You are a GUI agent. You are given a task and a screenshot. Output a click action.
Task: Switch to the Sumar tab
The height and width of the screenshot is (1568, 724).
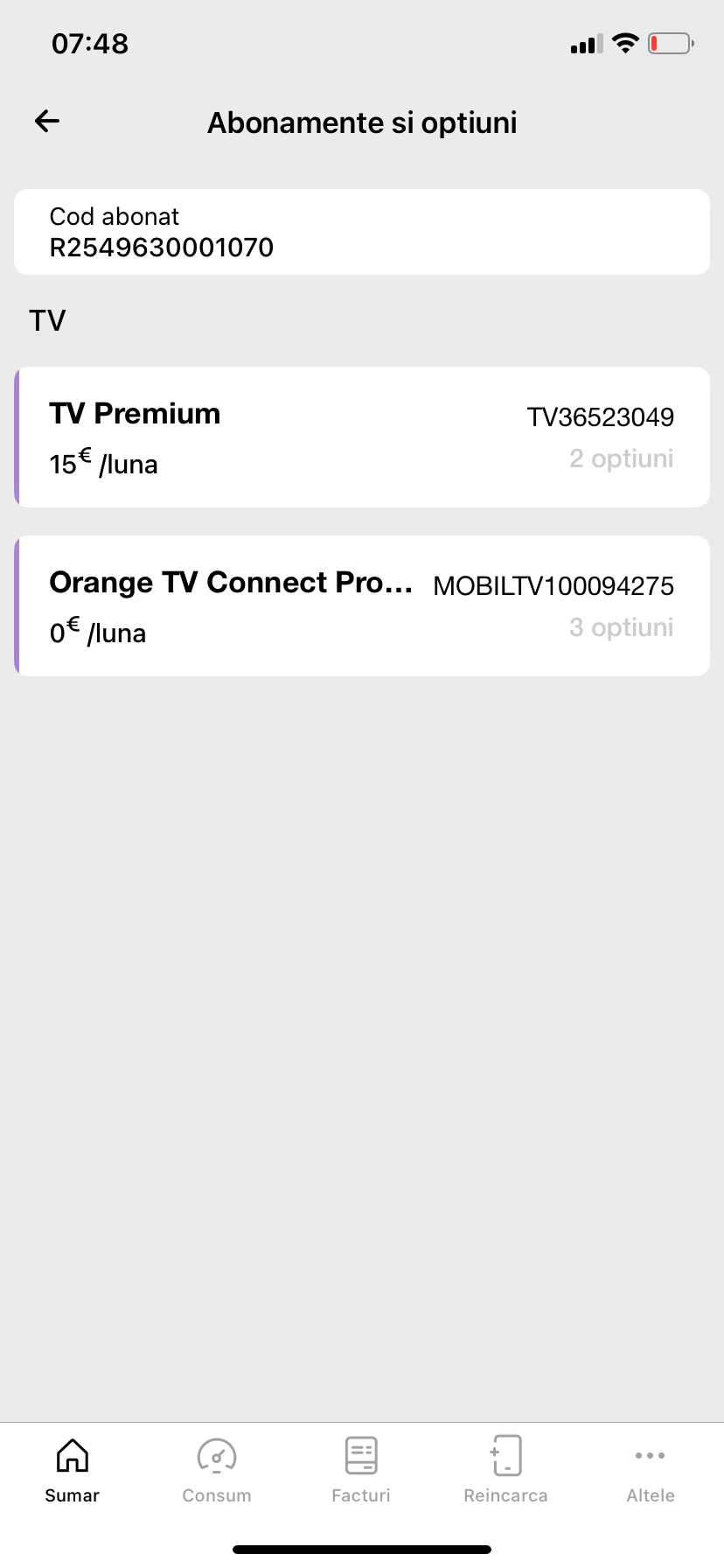[x=73, y=1470]
